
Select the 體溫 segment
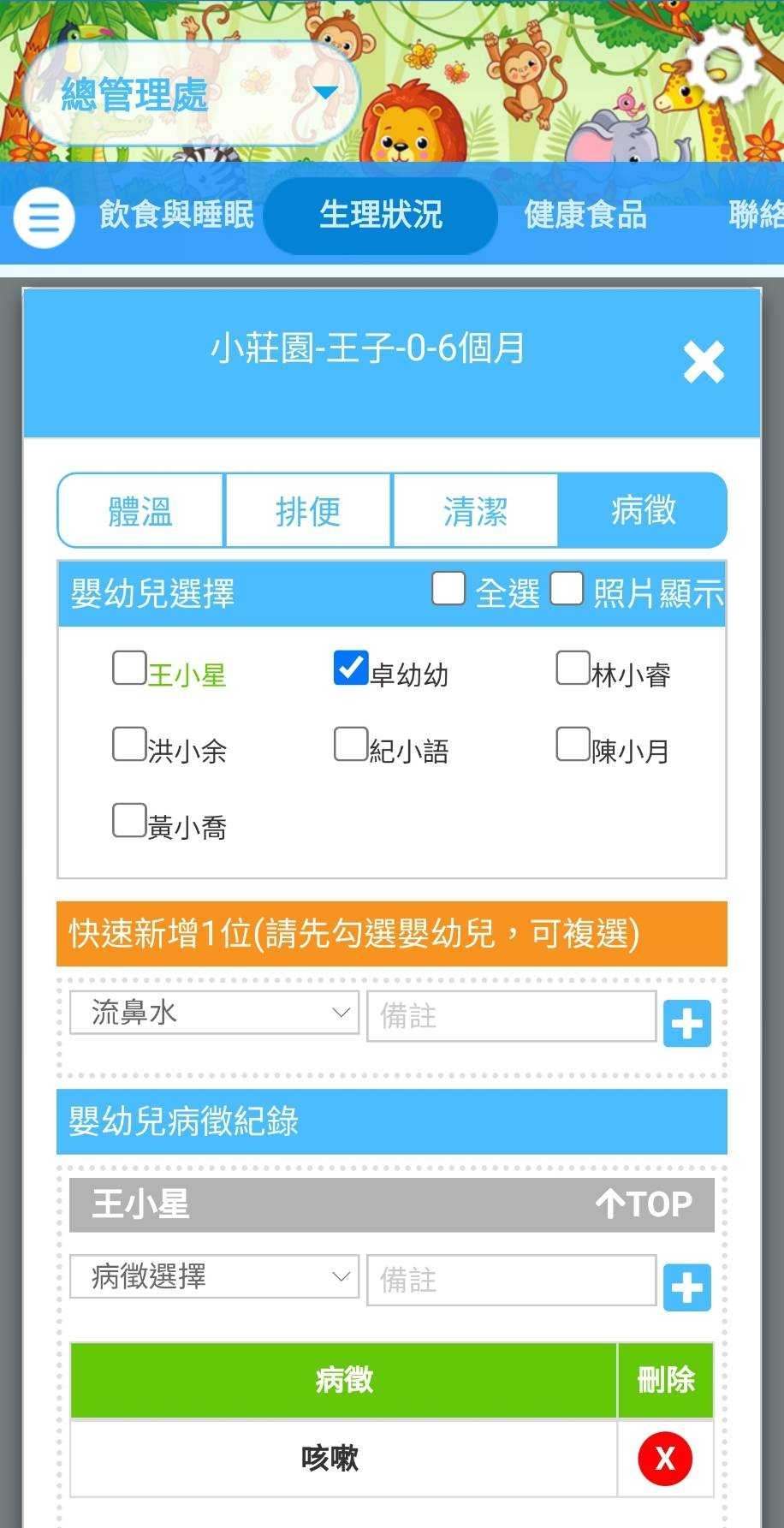click(x=141, y=511)
